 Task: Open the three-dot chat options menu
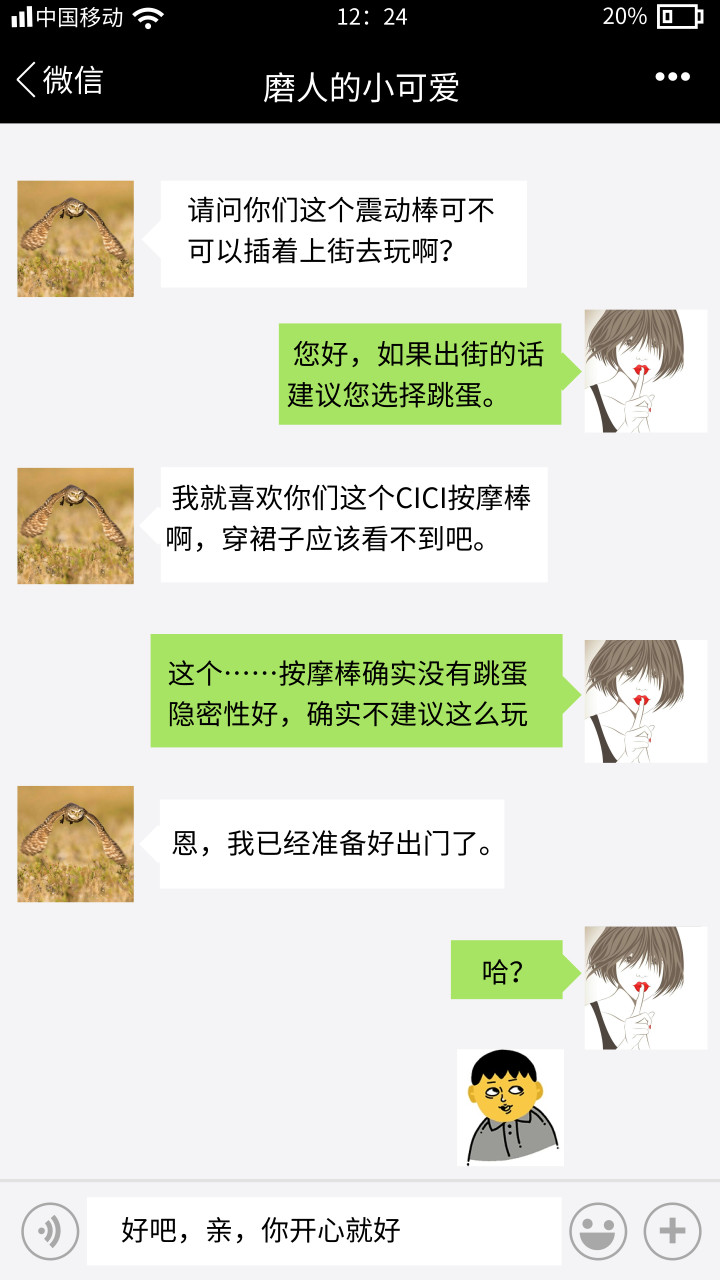coord(672,78)
